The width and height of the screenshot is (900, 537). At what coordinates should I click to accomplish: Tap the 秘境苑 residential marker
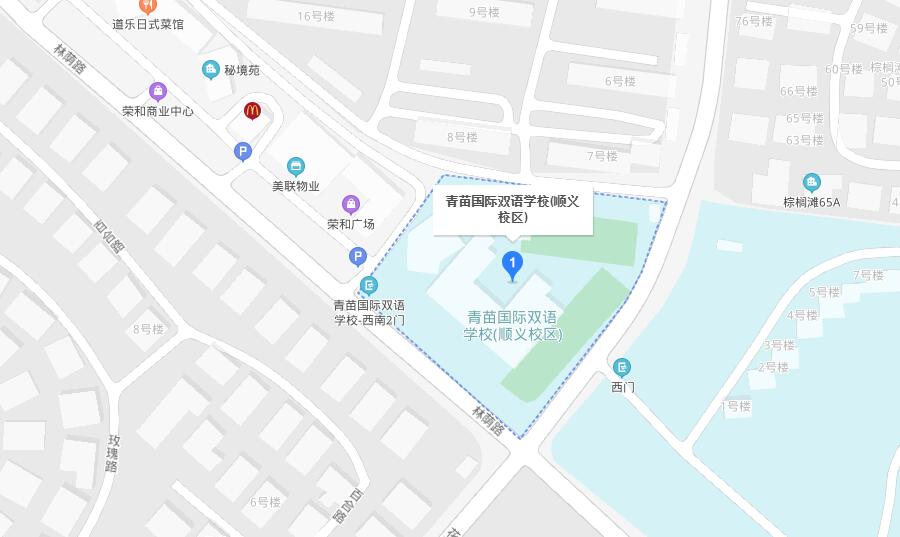pos(211,69)
